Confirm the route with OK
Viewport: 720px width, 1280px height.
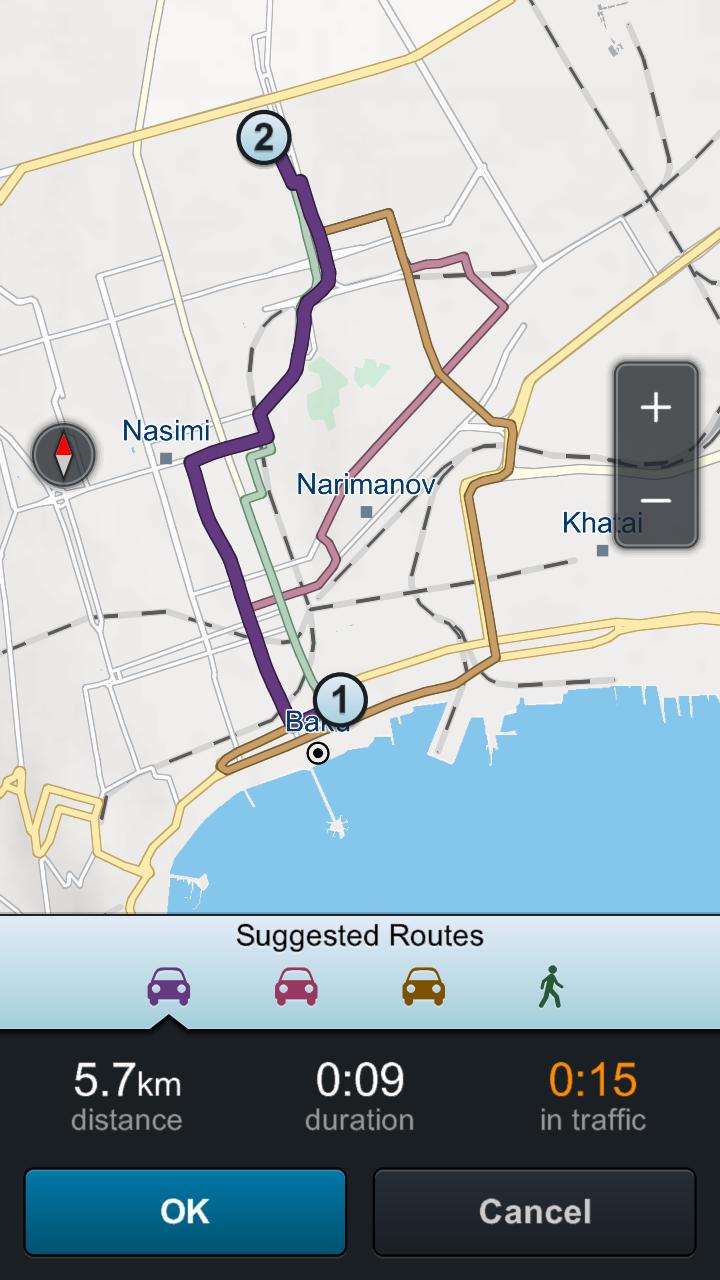[x=185, y=1211]
